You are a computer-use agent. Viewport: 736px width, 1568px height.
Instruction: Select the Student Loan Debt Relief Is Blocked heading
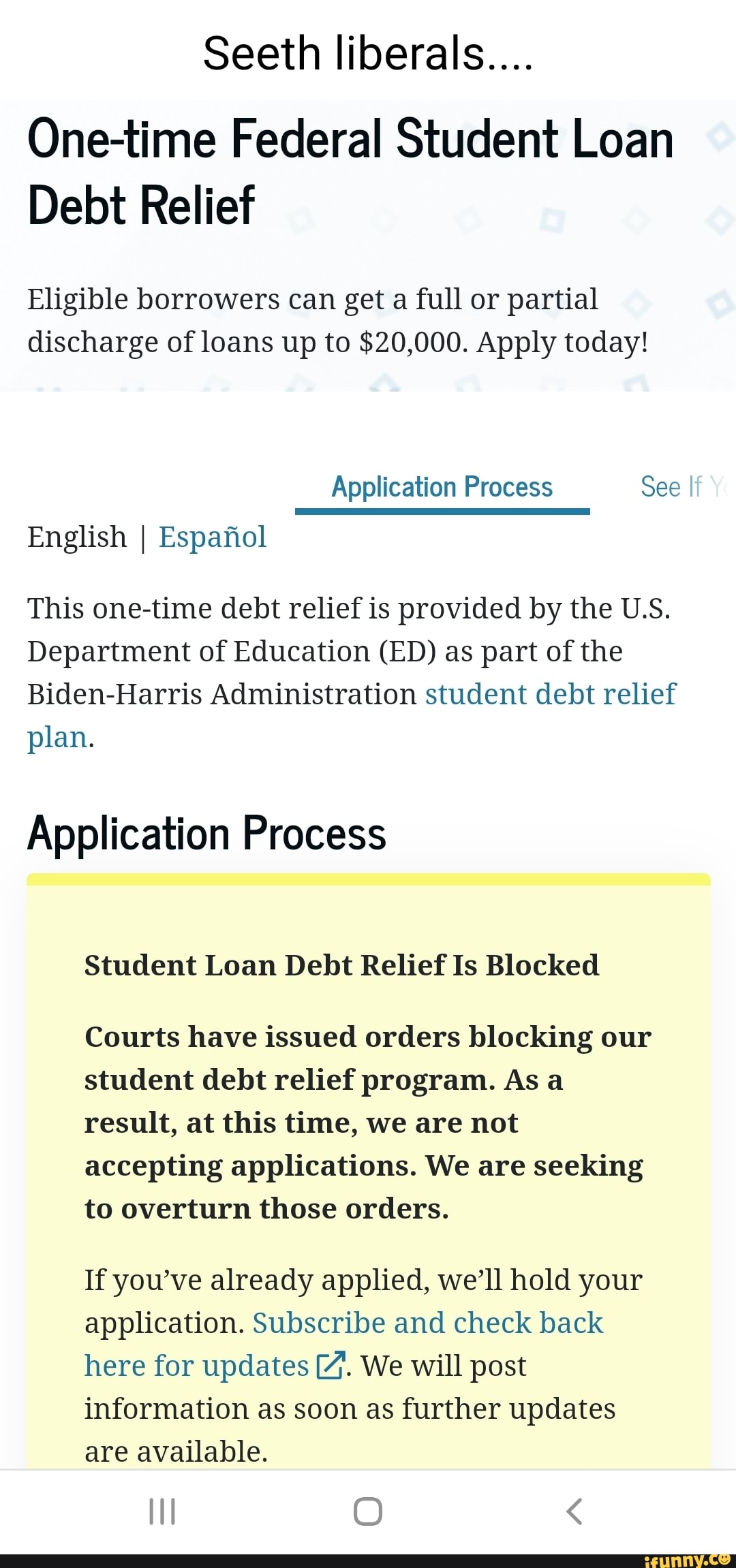[x=341, y=965]
